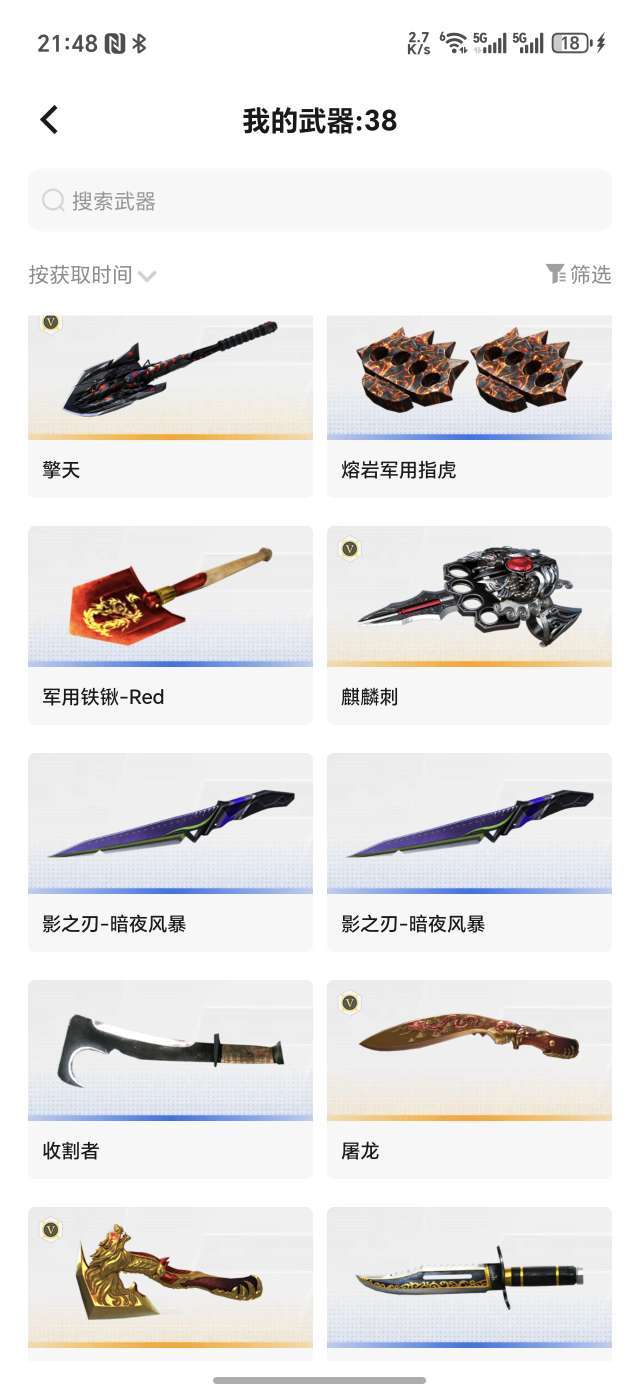Tap the 搜索武器 search field
The height and width of the screenshot is (1400, 640).
pyautogui.click(x=320, y=201)
